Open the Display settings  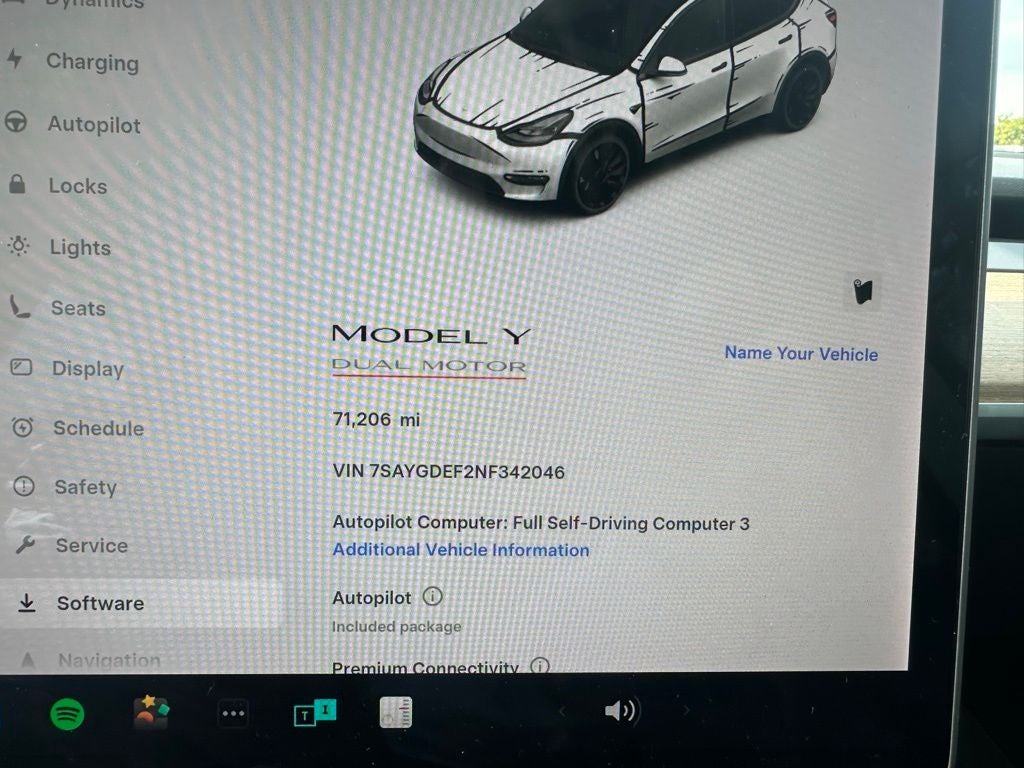[87, 368]
